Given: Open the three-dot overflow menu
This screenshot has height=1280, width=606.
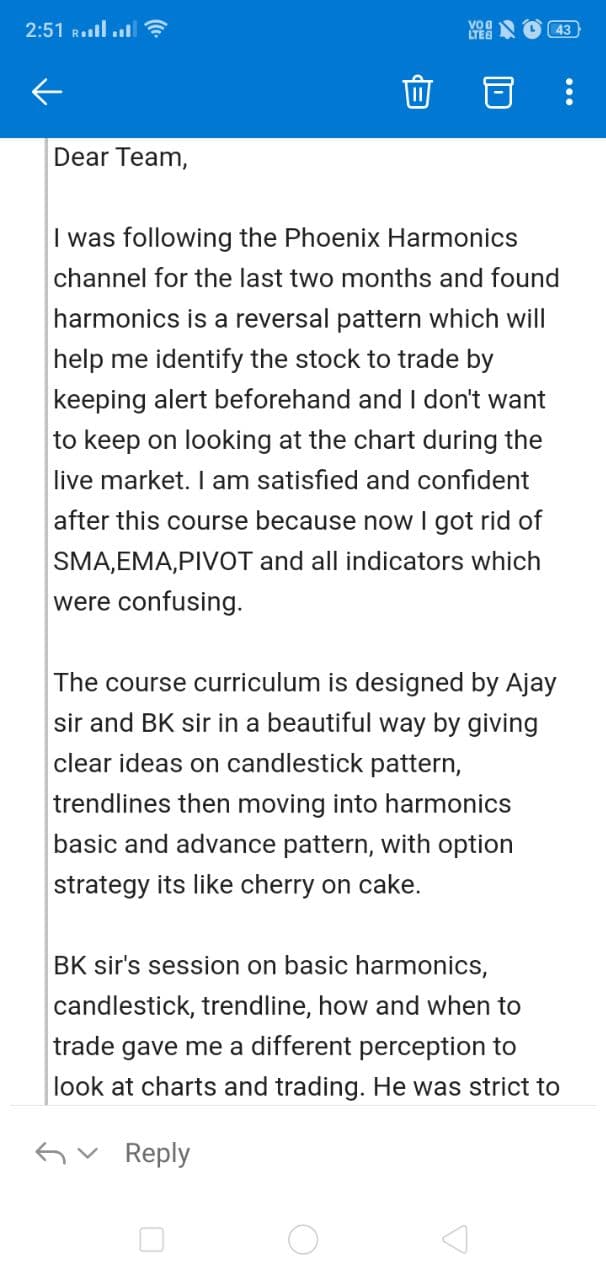Looking at the screenshot, I should click(569, 93).
